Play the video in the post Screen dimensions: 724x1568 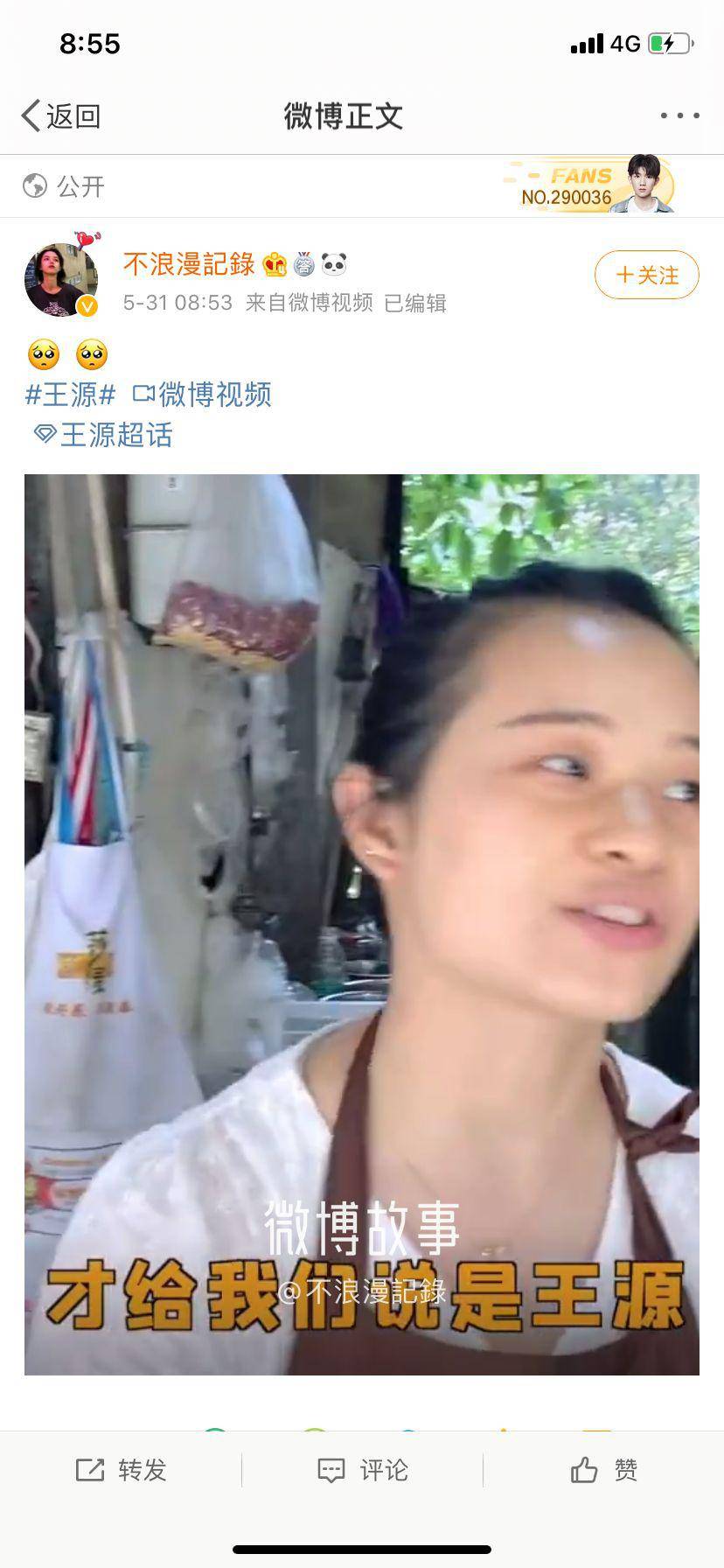[361, 923]
